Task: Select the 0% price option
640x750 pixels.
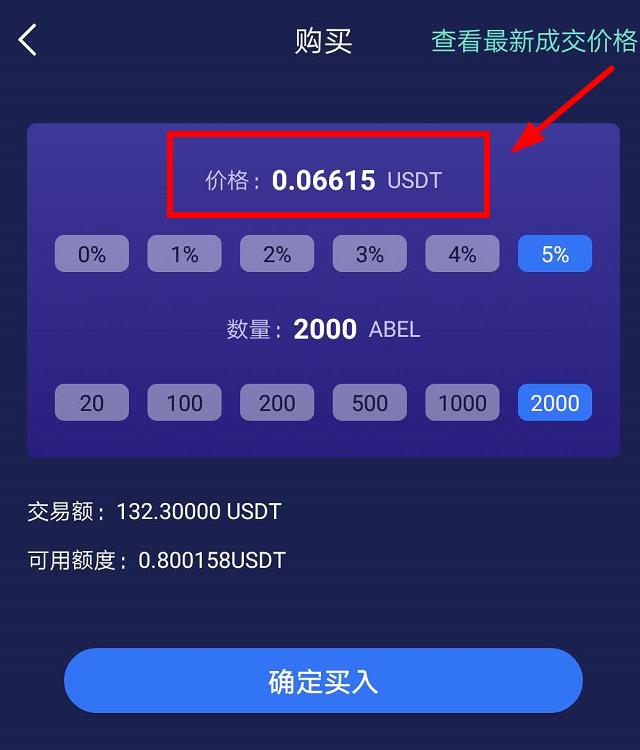Action: point(92,254)
